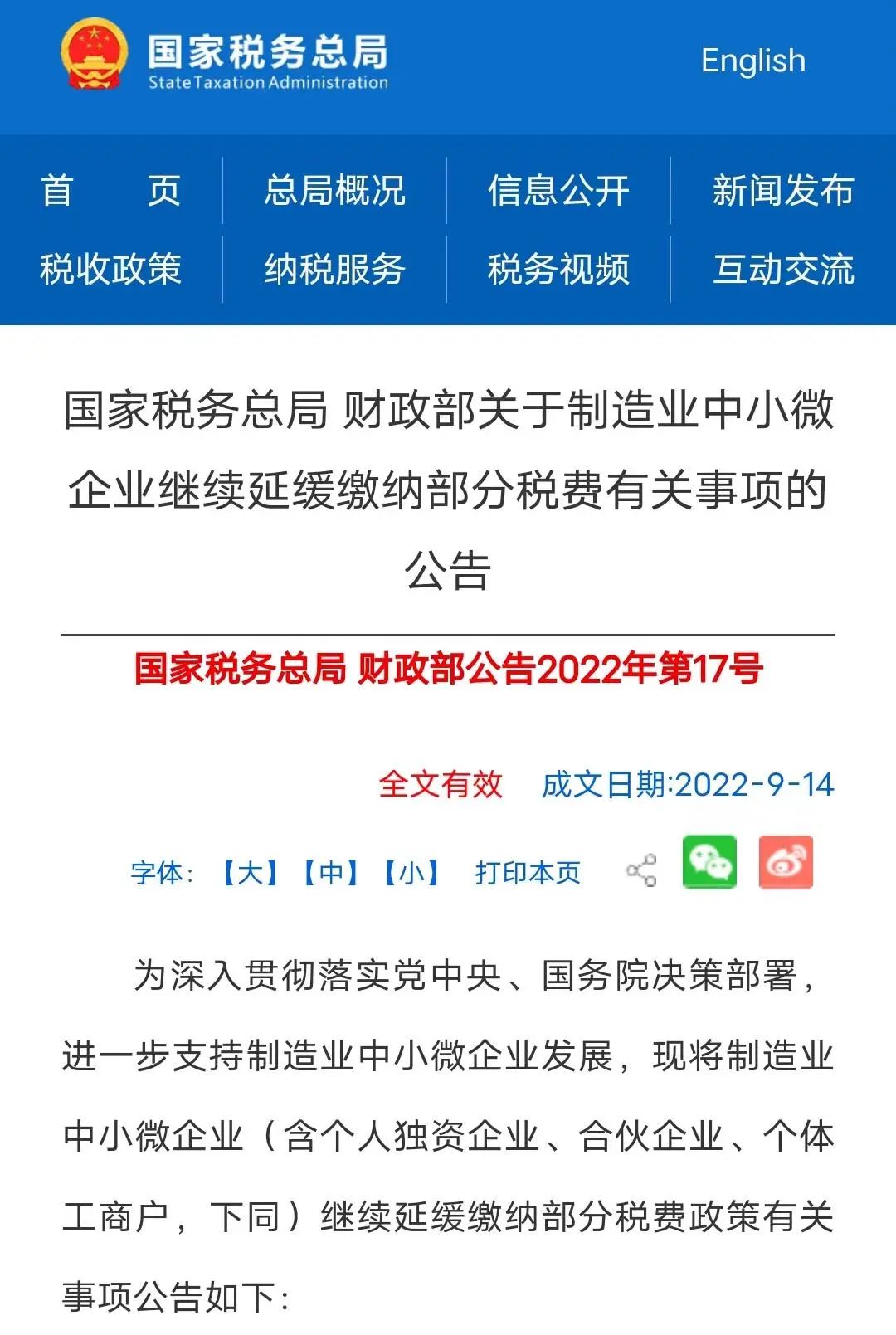This screenshot has width=896, height=1335.
Task: Tap 打印本页 to print this page
Action: (x=528, y=872)
